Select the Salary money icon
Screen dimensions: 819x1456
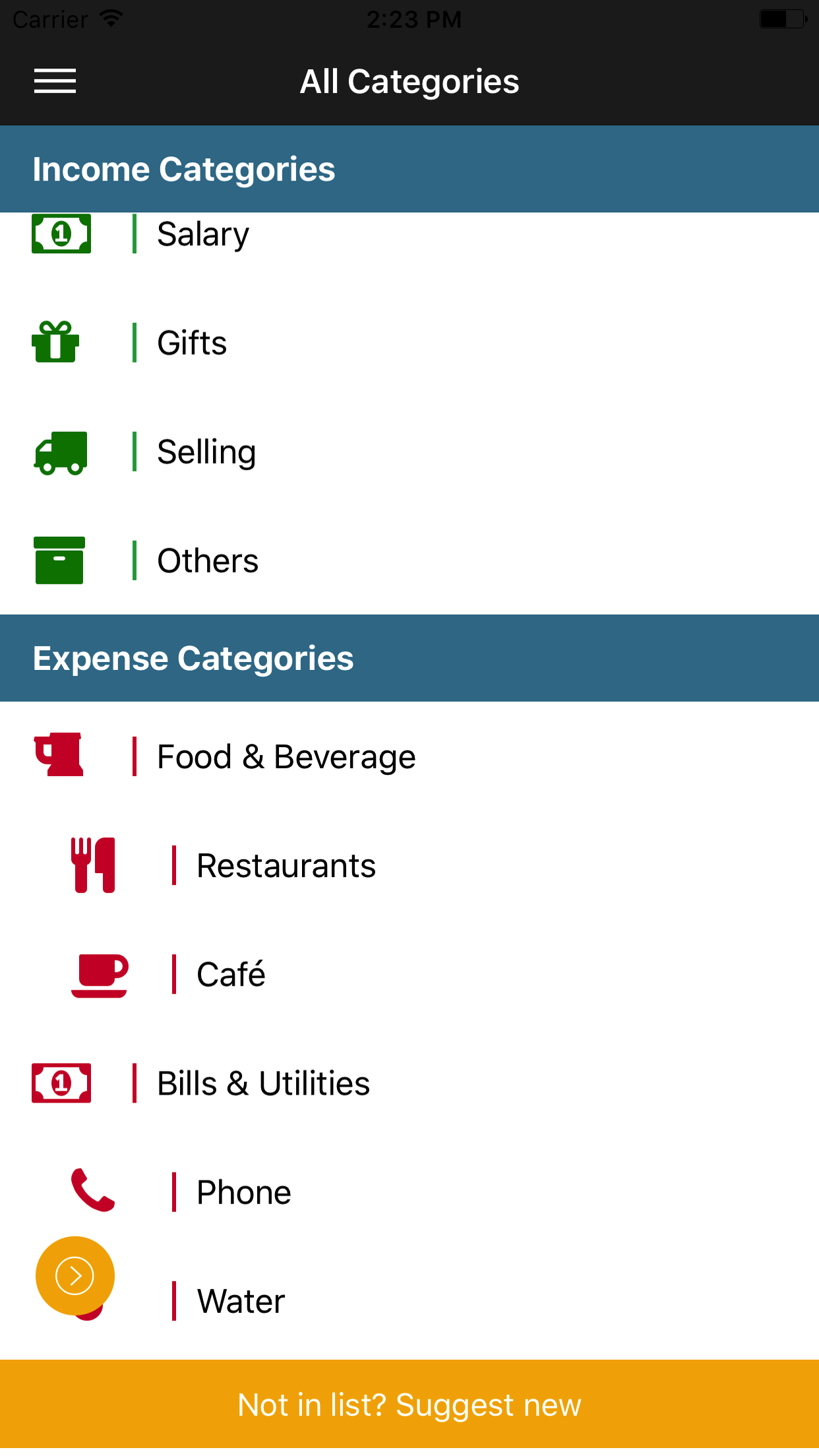61,234
